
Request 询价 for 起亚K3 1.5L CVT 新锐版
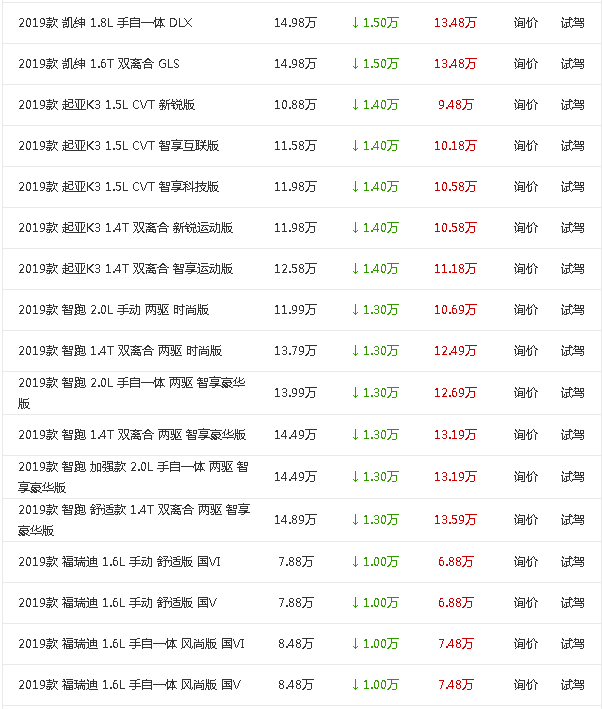(525, 105)
